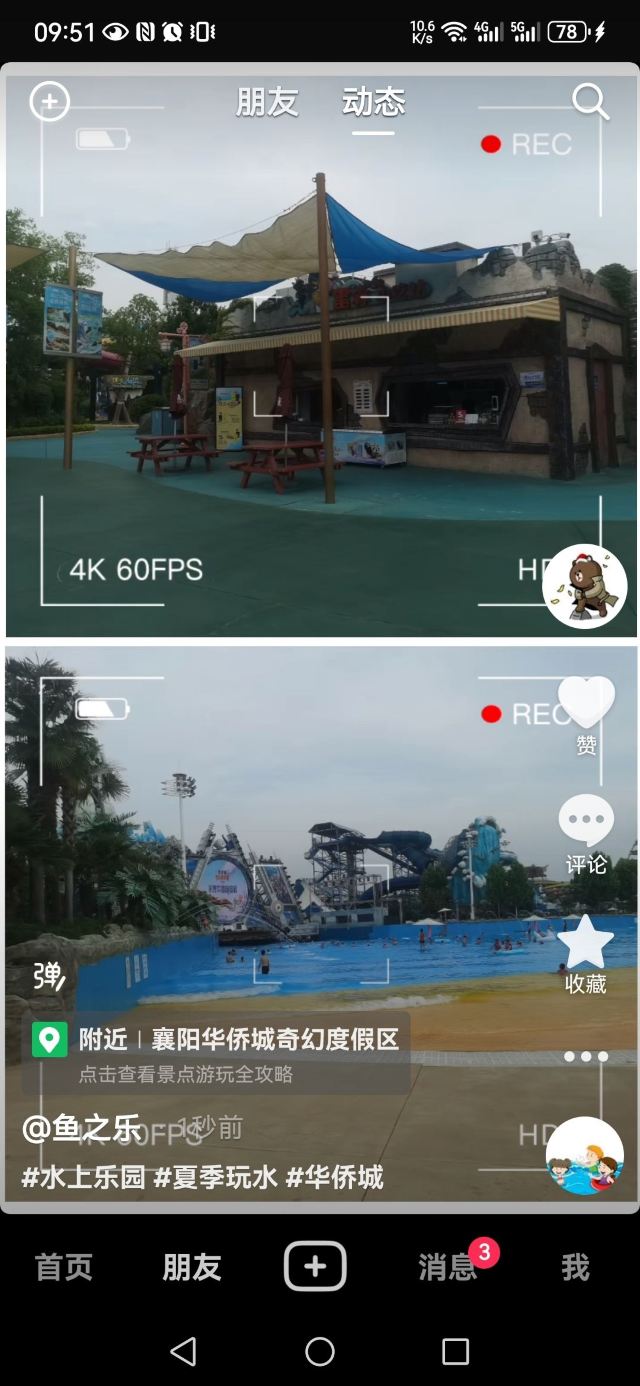Tap the plus circle icon at top left
The height and width of the screenshot is (1386, 640).
coord(49,101)
